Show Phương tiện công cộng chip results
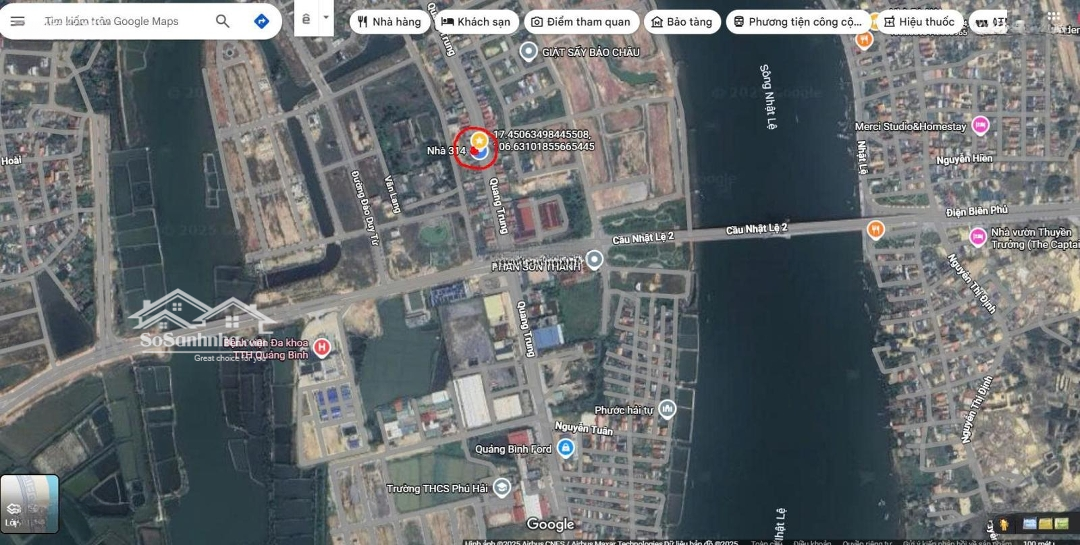1080x545 pixels. (x=796, y=22)
